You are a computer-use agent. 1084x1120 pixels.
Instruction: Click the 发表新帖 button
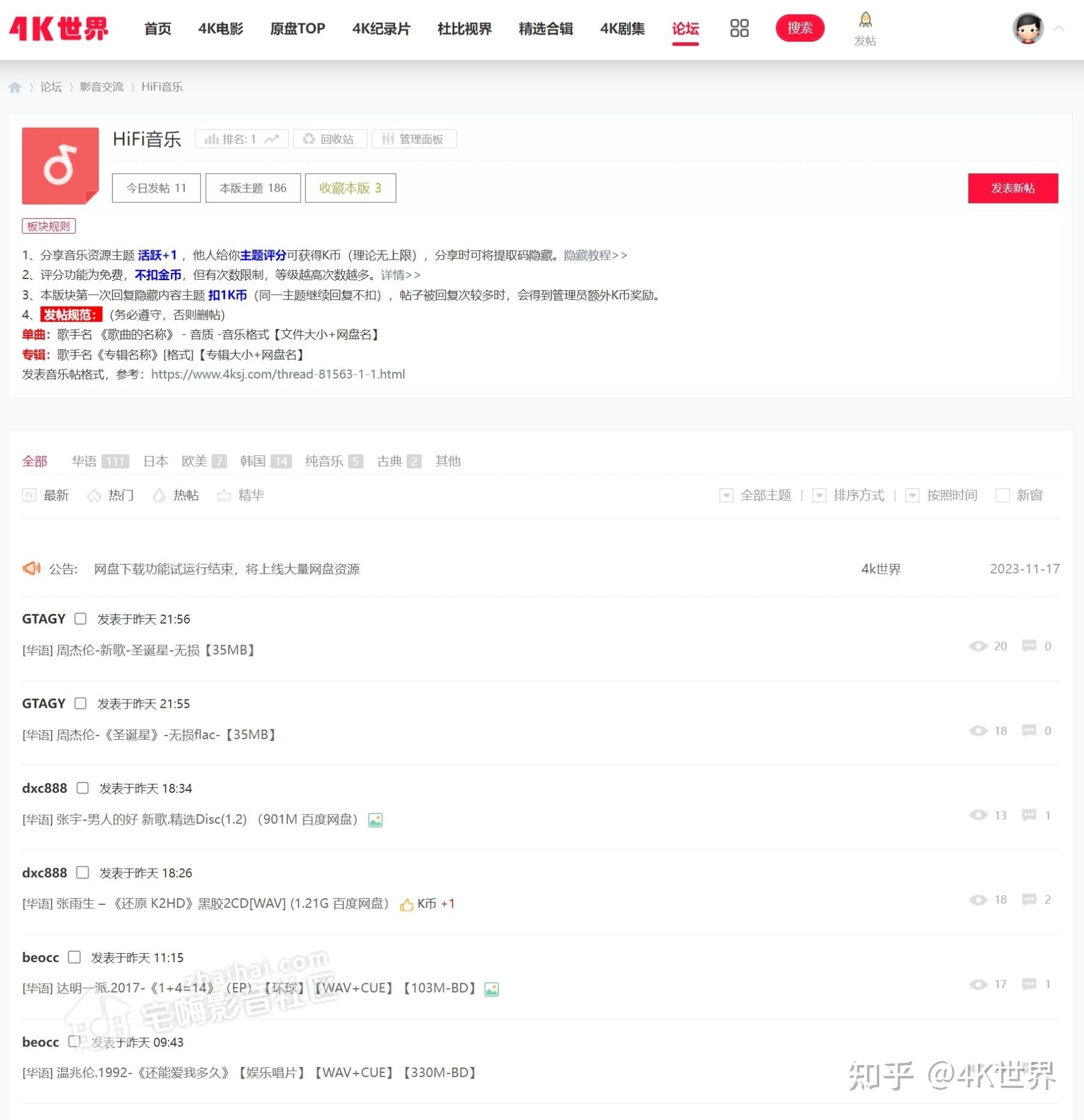pyautogui.click(x=1012, y=188)
